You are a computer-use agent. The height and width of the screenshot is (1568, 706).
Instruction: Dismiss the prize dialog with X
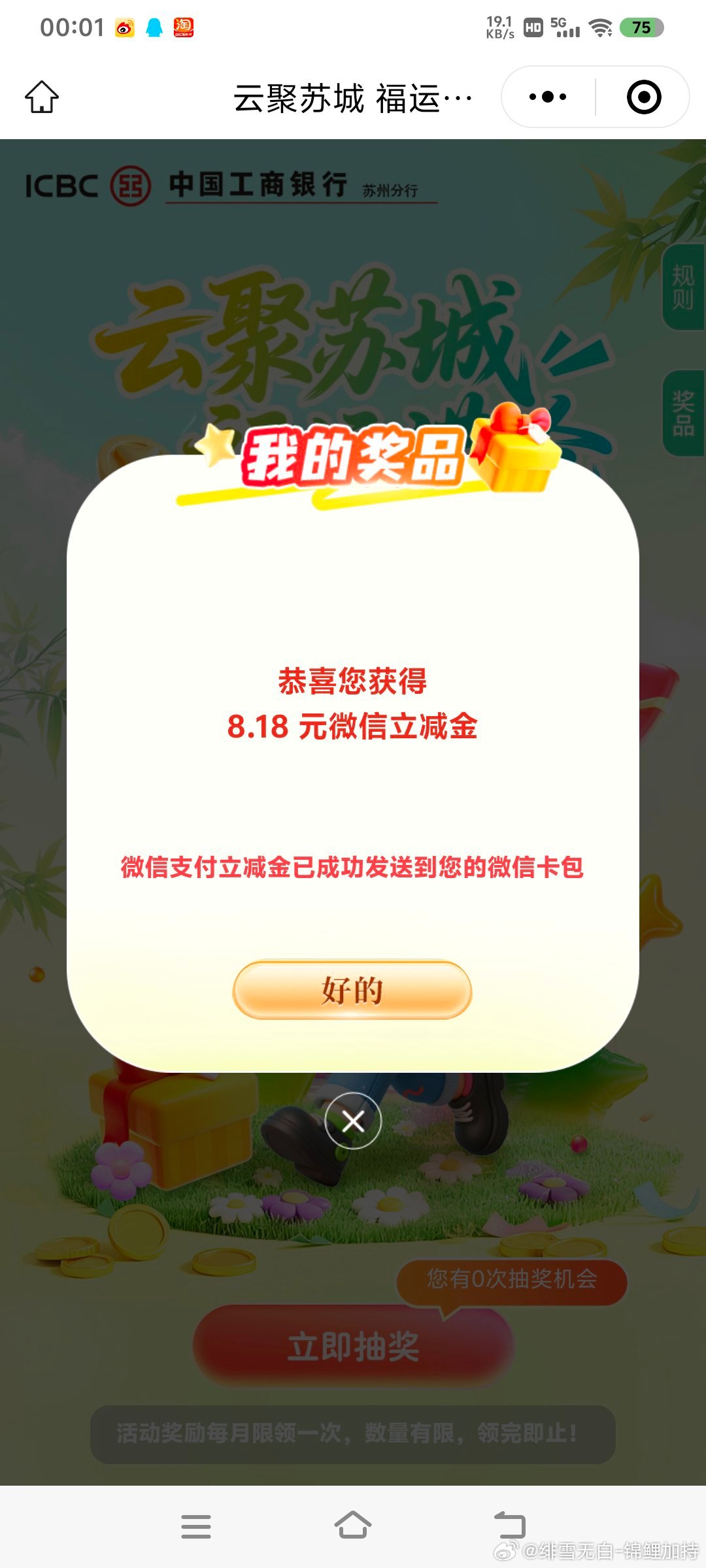click(353, 1121)
